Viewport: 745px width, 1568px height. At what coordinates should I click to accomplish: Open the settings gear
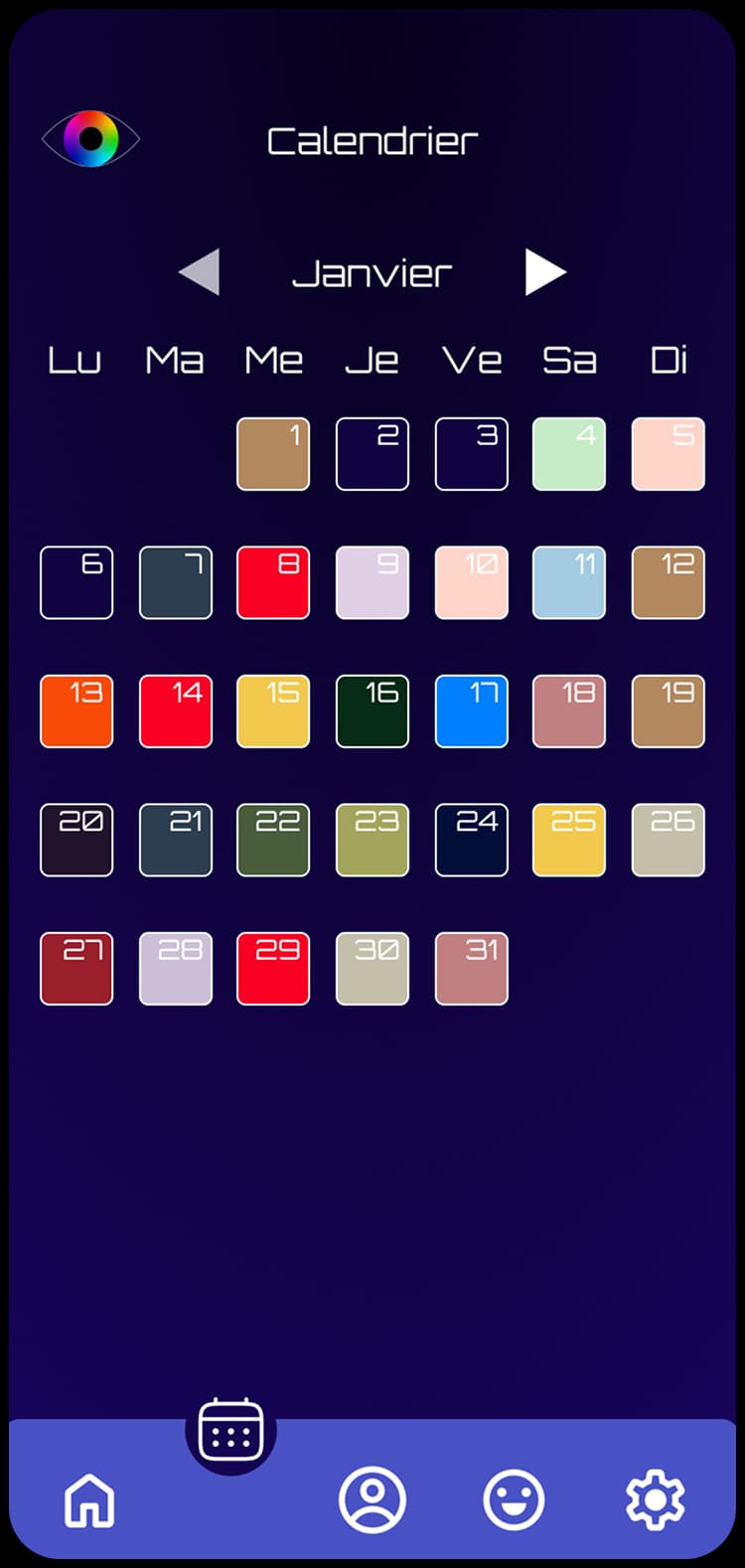655,1499
